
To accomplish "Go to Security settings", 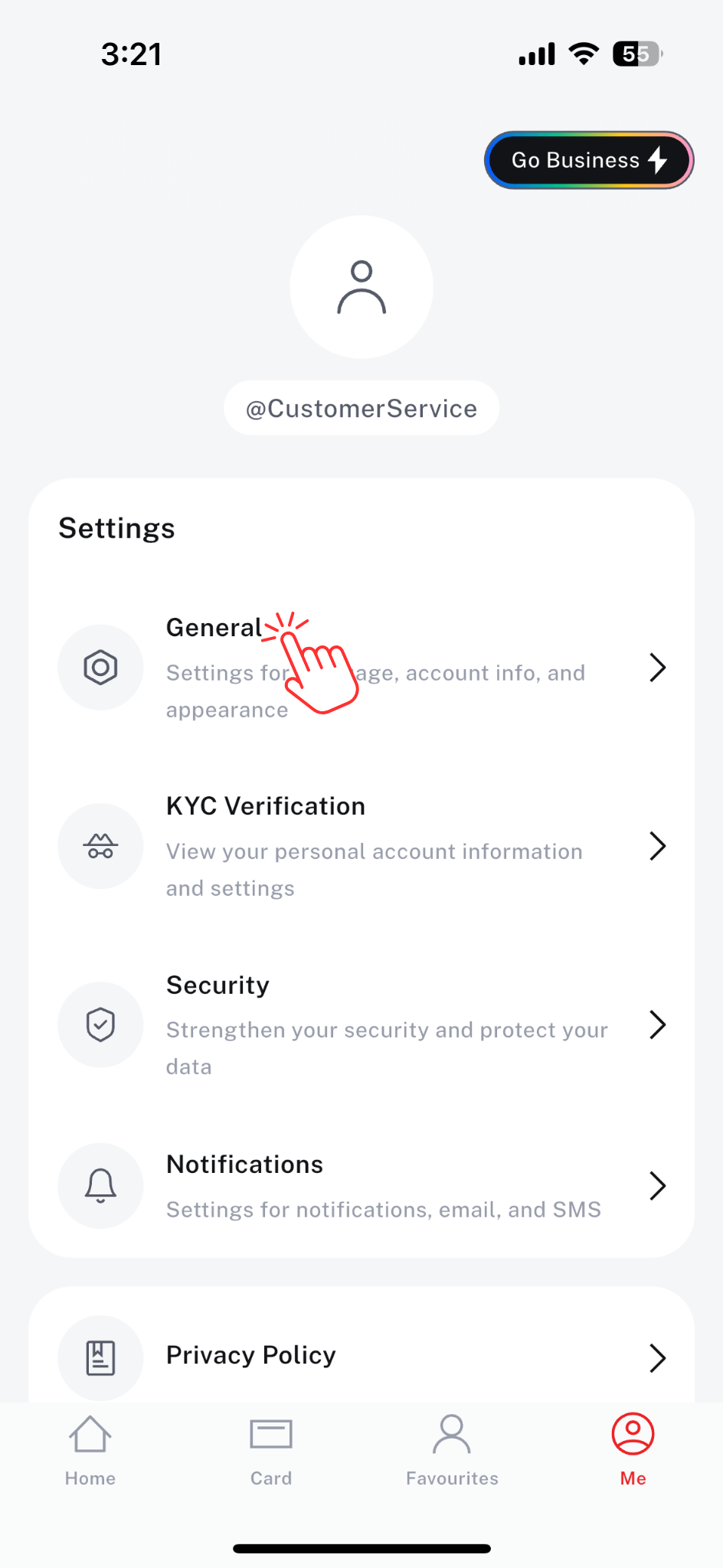I will coord(361,1024).
